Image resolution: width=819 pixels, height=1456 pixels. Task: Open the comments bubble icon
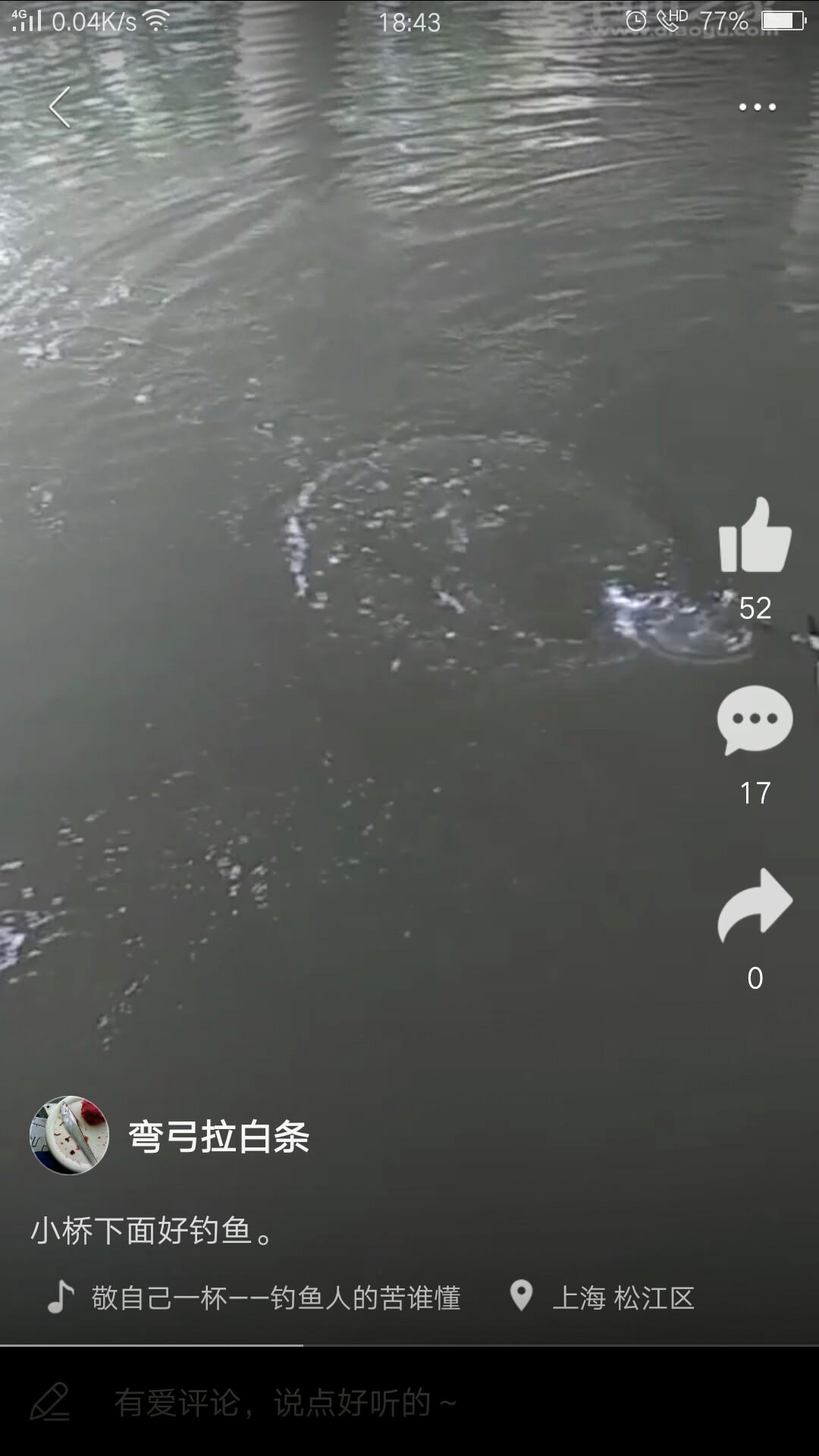click(x=755, y=720)
